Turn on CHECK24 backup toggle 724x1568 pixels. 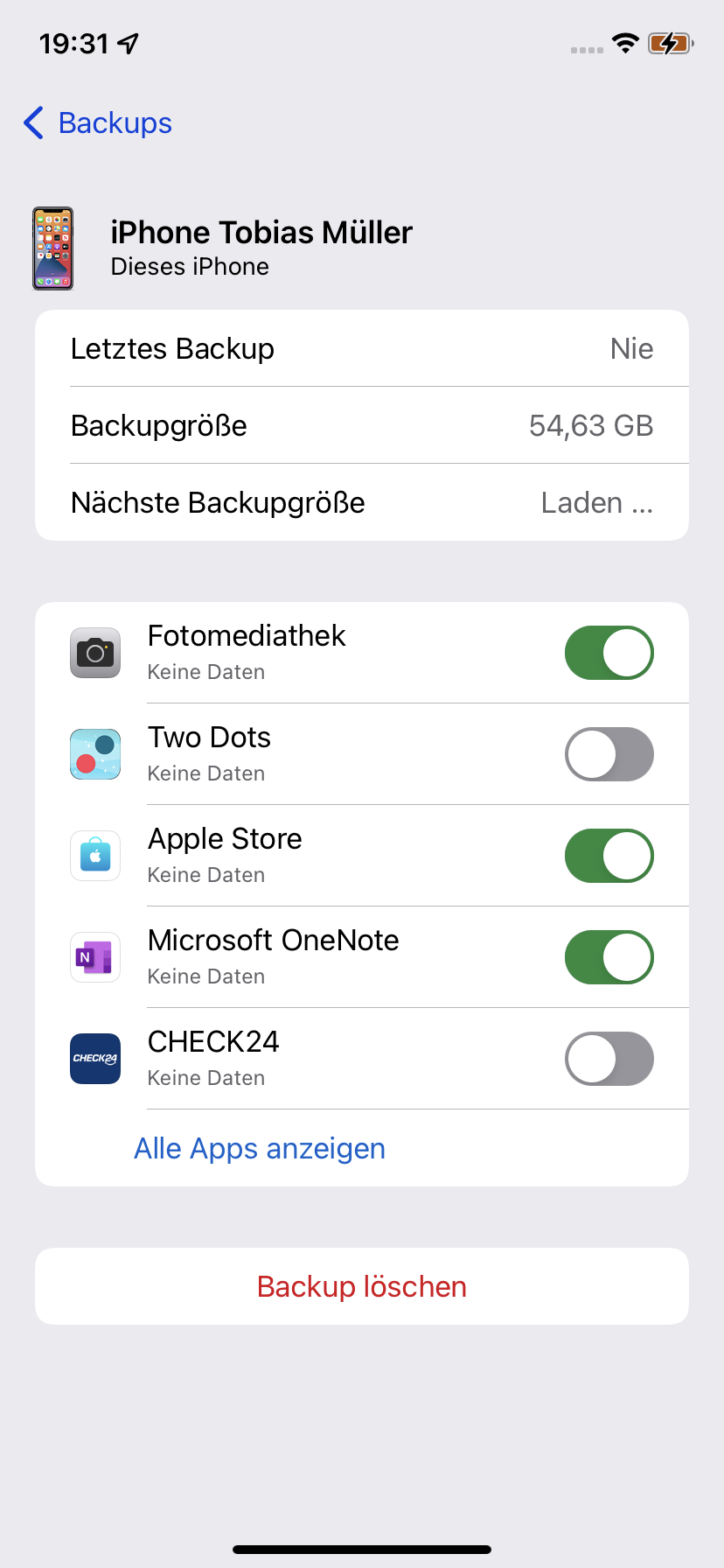coord(609,1059)
